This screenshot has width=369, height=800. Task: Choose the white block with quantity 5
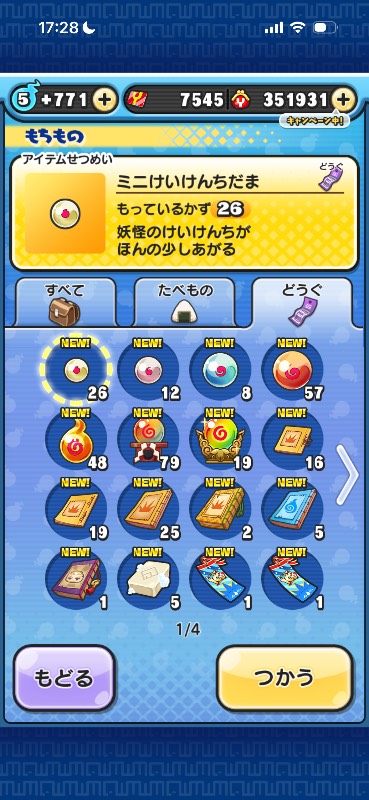(x=148, y=579)
